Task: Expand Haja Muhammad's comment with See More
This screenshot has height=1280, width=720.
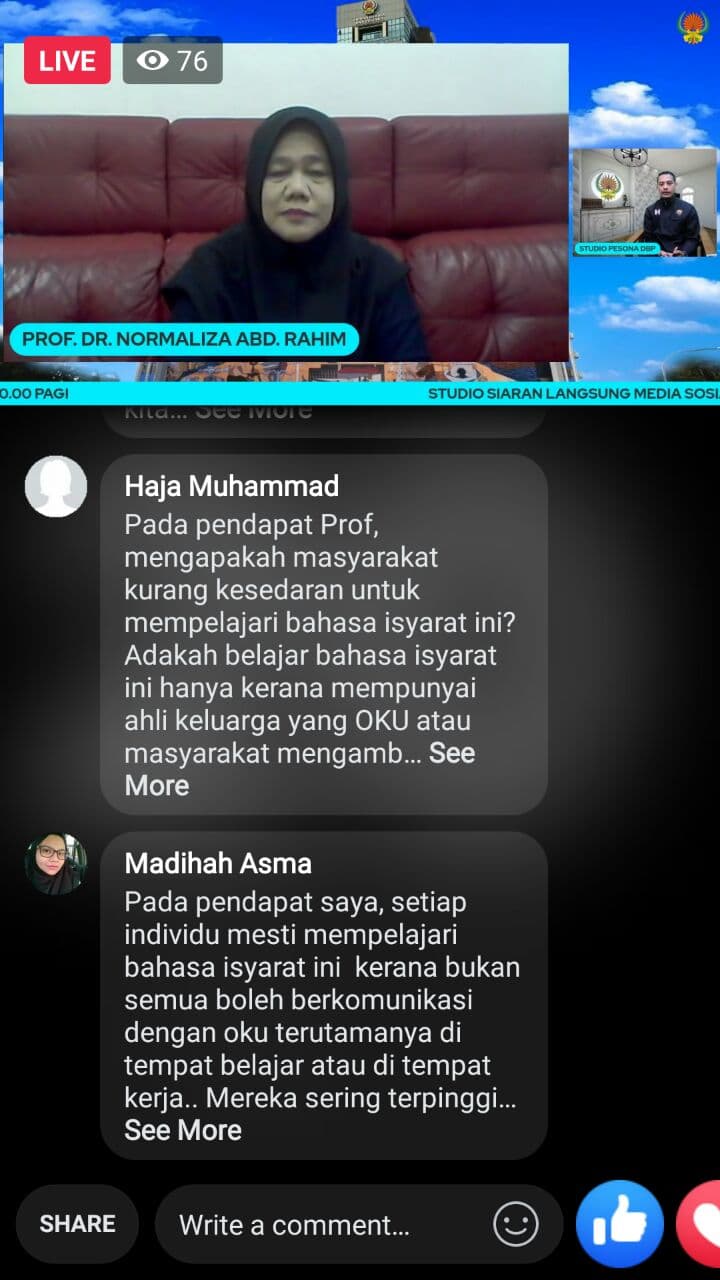Action: tap(299, 769)
